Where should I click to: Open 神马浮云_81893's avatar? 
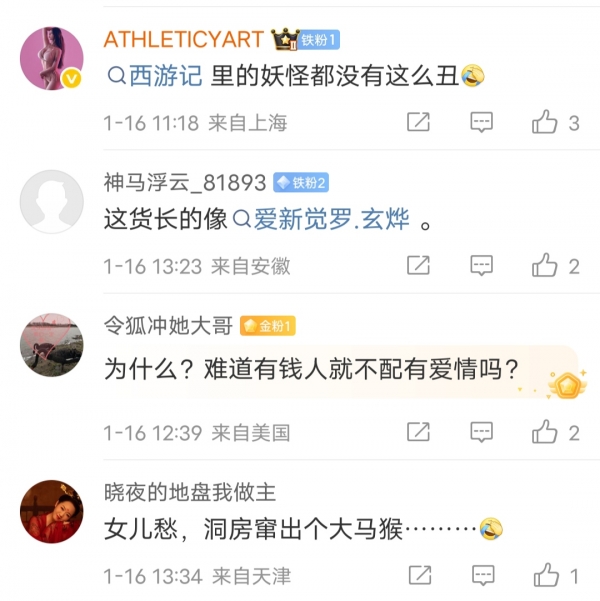(x=51, y=201)
